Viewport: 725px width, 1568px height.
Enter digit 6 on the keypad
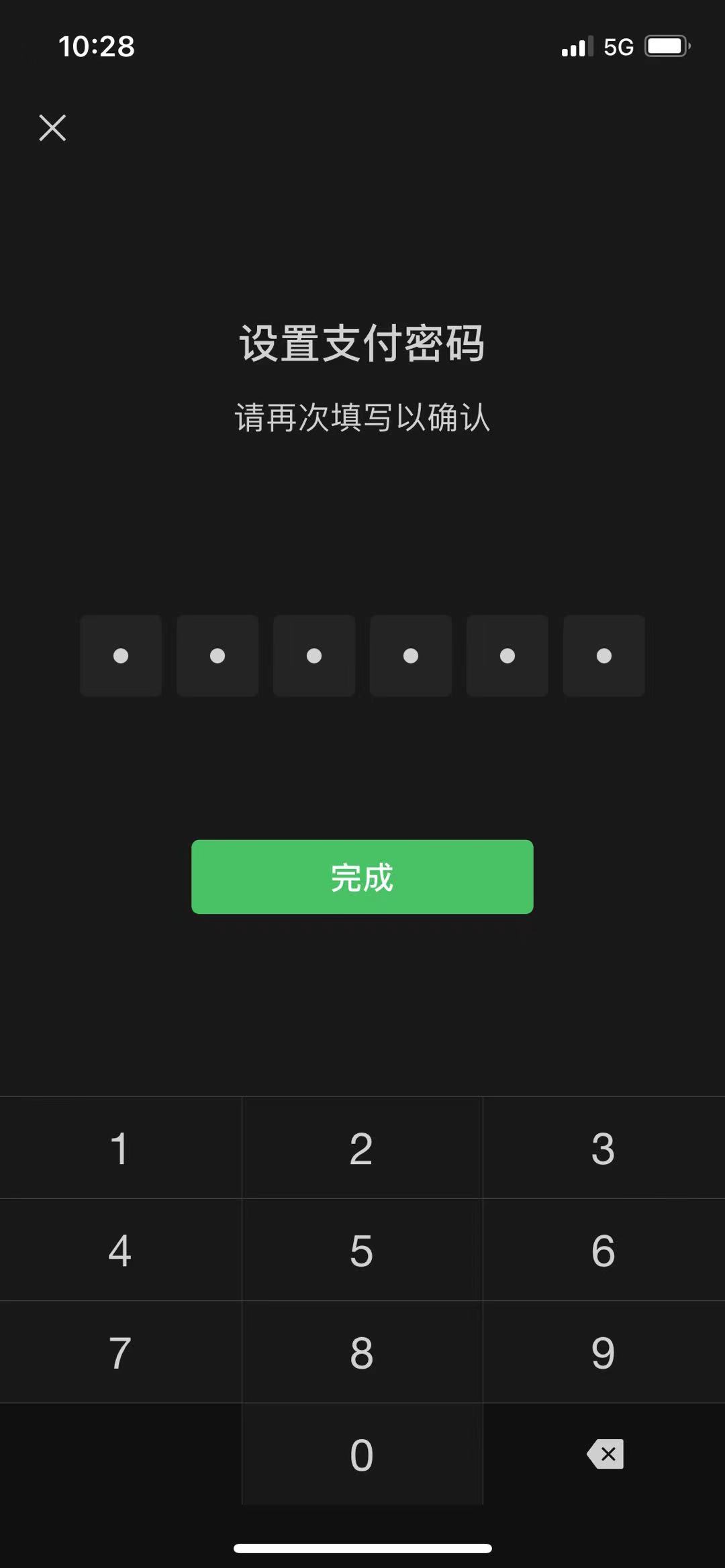[x=603, y=1250]
